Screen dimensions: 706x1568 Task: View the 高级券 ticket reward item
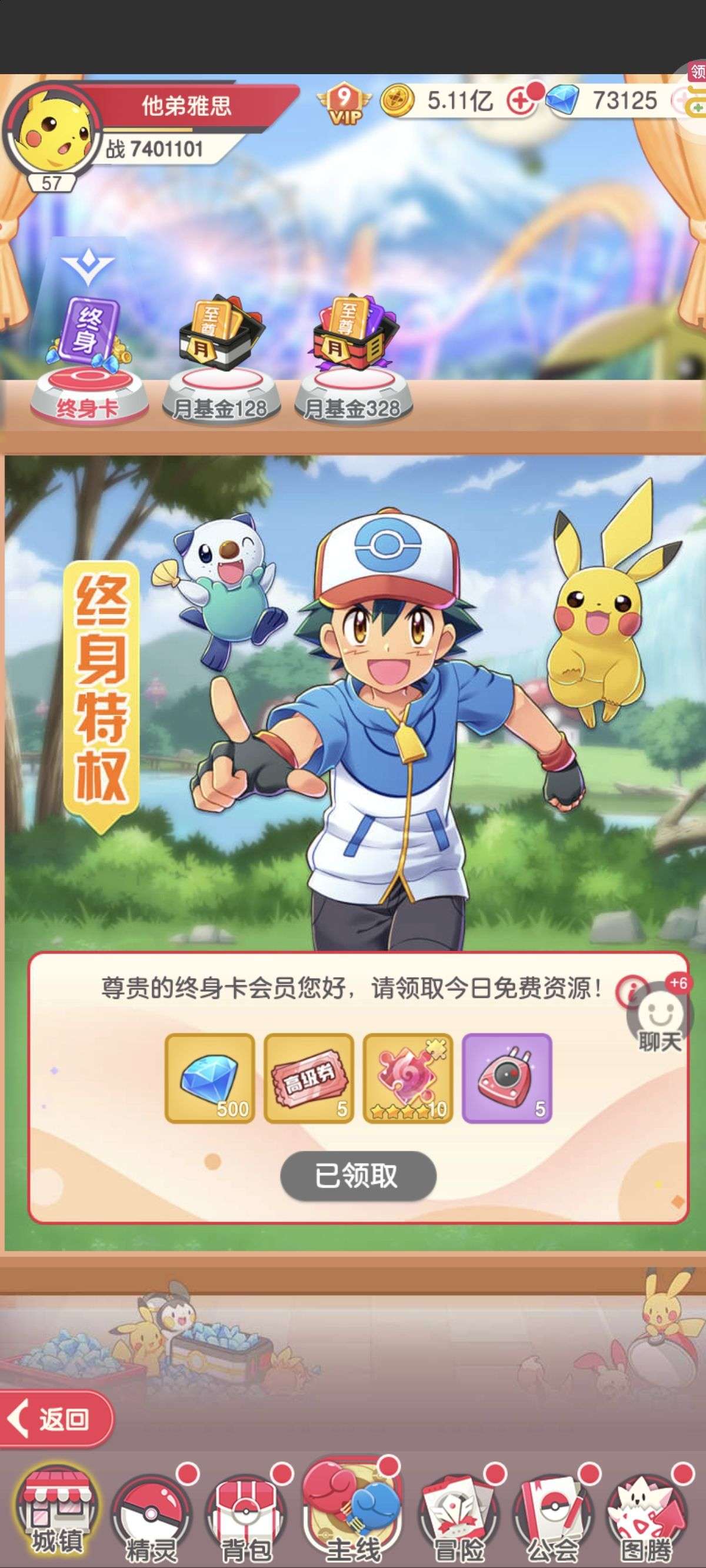[309, 1078]
